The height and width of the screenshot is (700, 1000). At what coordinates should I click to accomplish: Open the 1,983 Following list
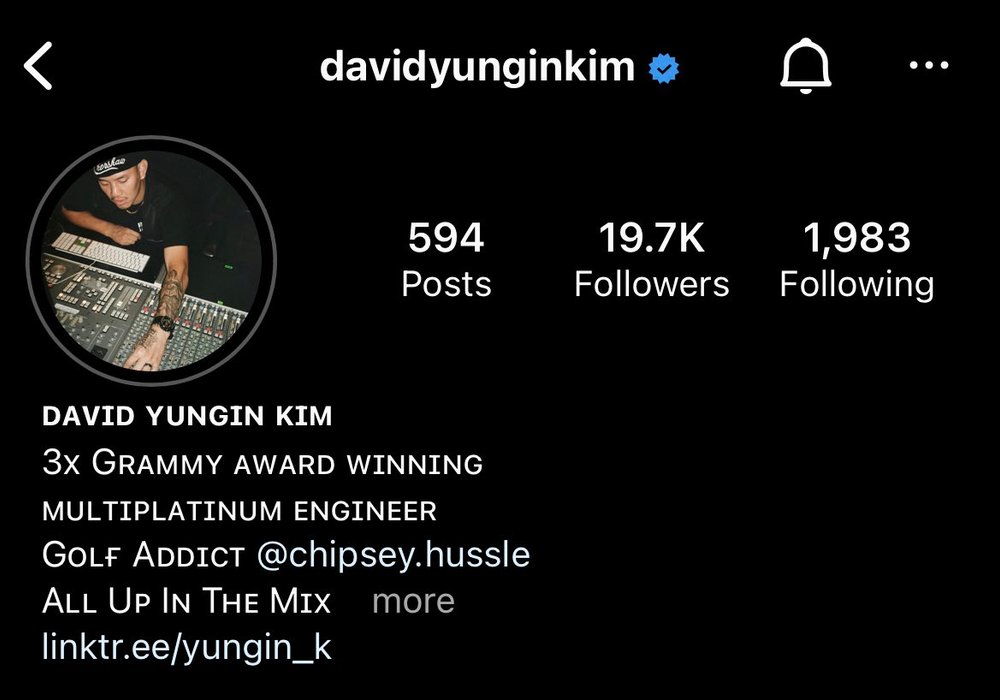click(857, 260)
